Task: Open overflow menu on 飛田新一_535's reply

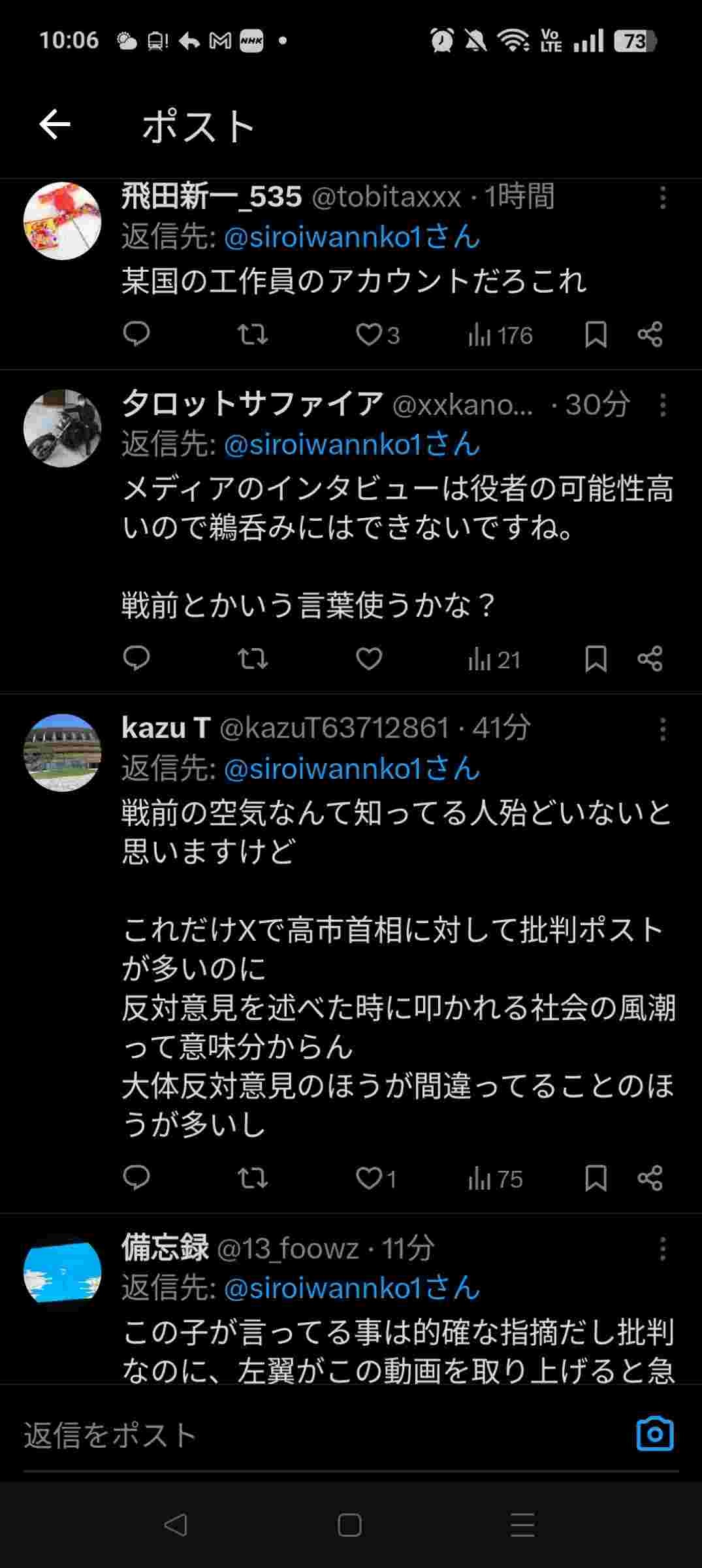Action: pos(662,198)
